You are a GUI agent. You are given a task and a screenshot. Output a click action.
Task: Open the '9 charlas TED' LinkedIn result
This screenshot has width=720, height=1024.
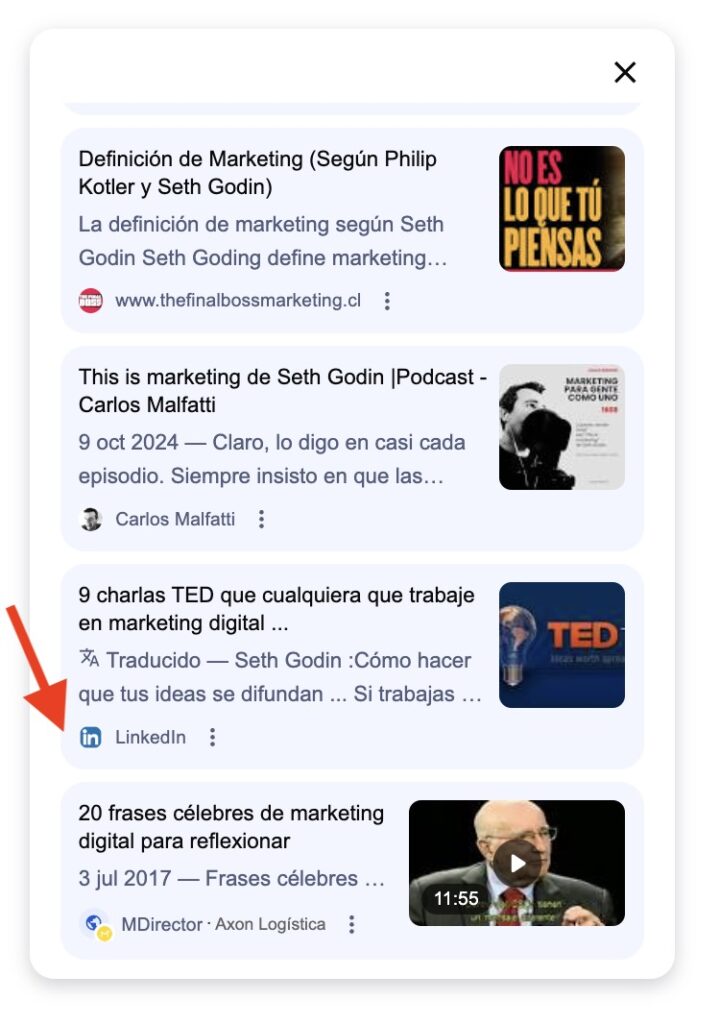point(276,609)
